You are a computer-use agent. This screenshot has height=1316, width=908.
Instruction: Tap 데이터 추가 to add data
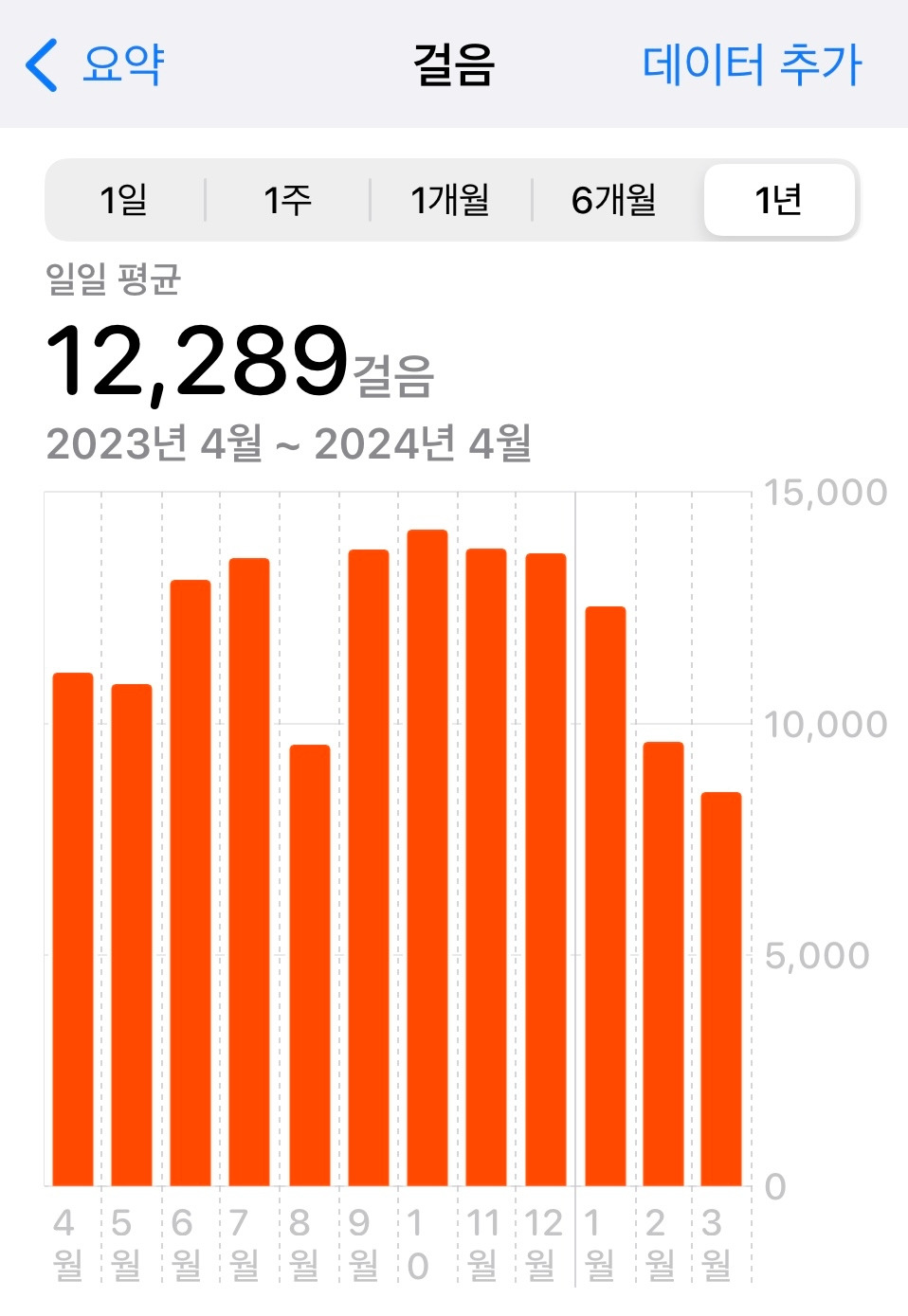click(752, 64)
